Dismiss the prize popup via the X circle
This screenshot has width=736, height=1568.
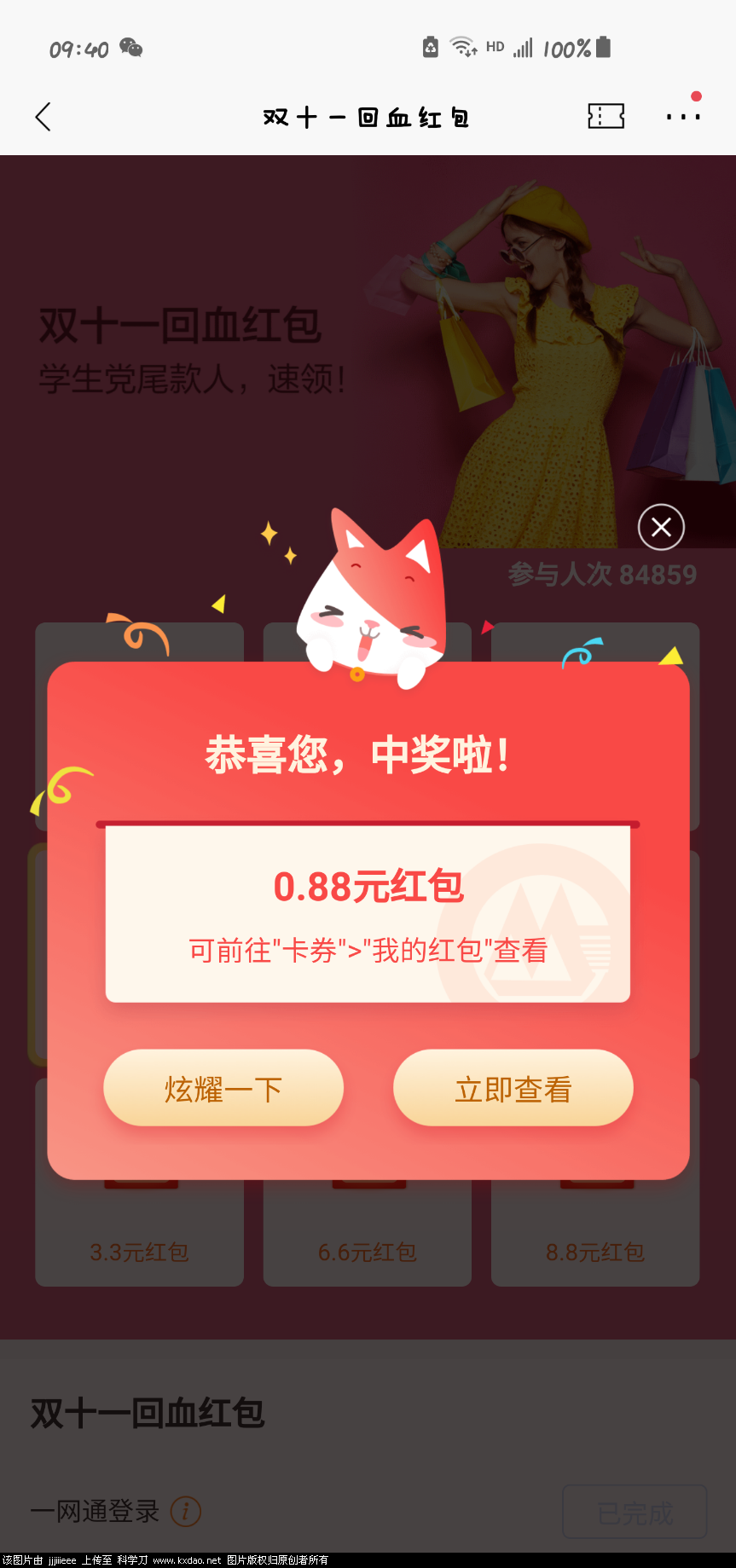pos(661,527)
